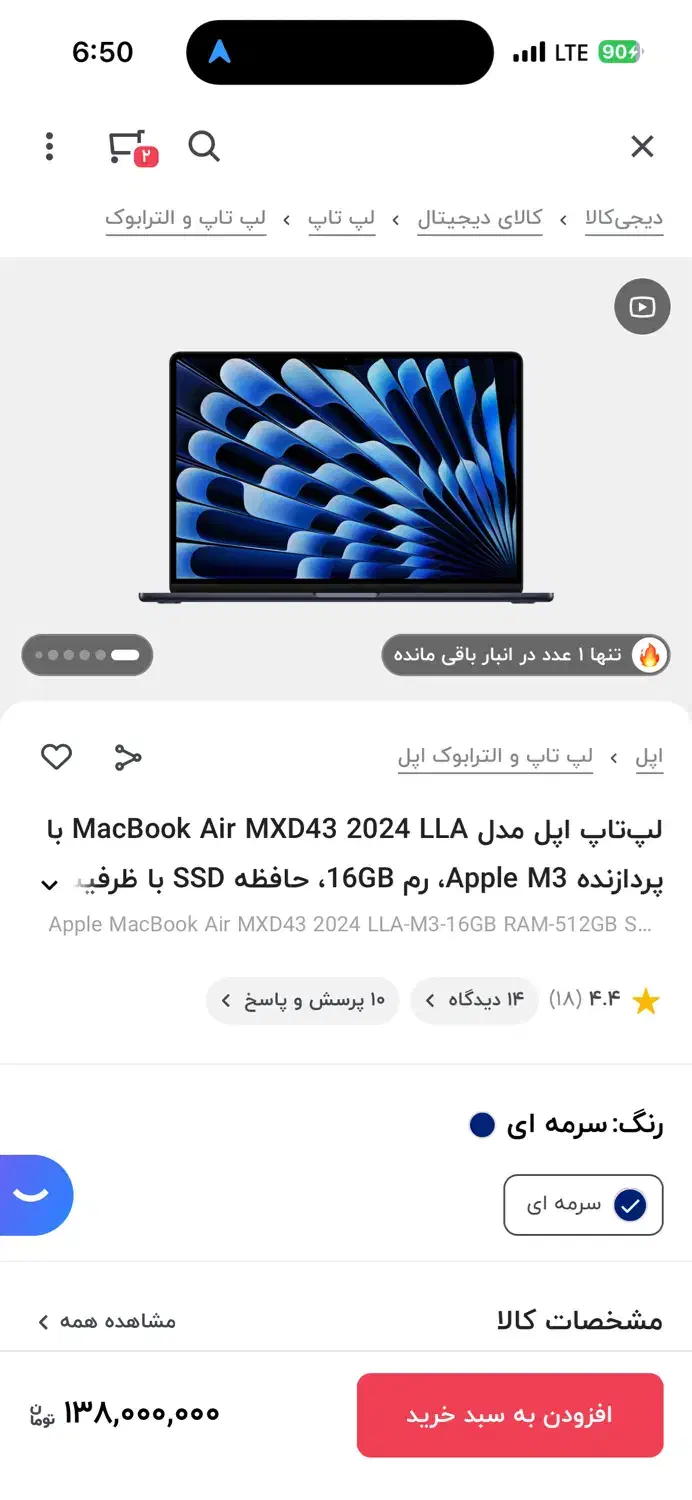Play the product video
692x1500 pixels.
pyautogui.click(x=642, y=307)
